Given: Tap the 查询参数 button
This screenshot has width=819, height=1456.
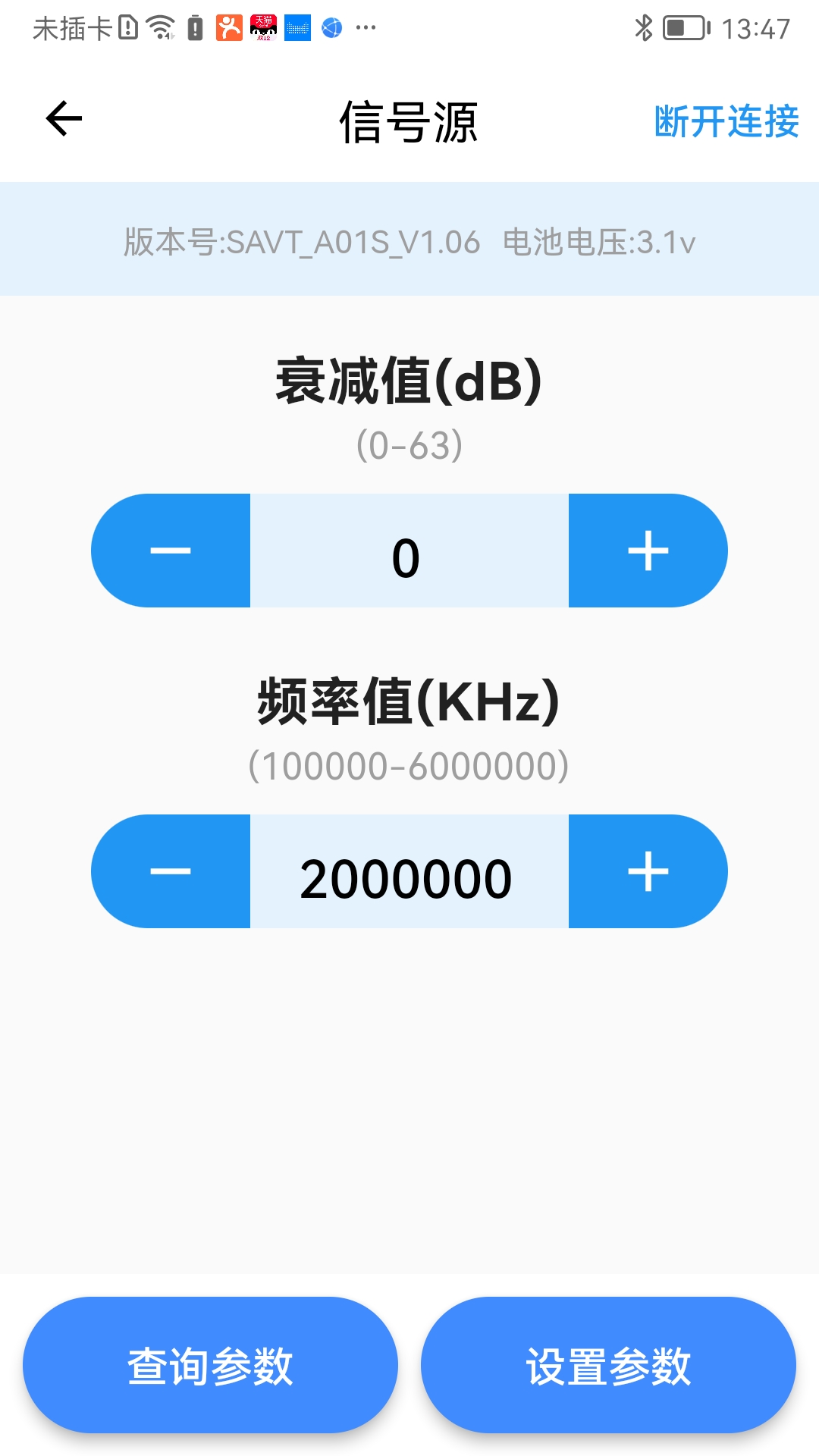Looking at the screenshot, I should [x=210, y=1365].
